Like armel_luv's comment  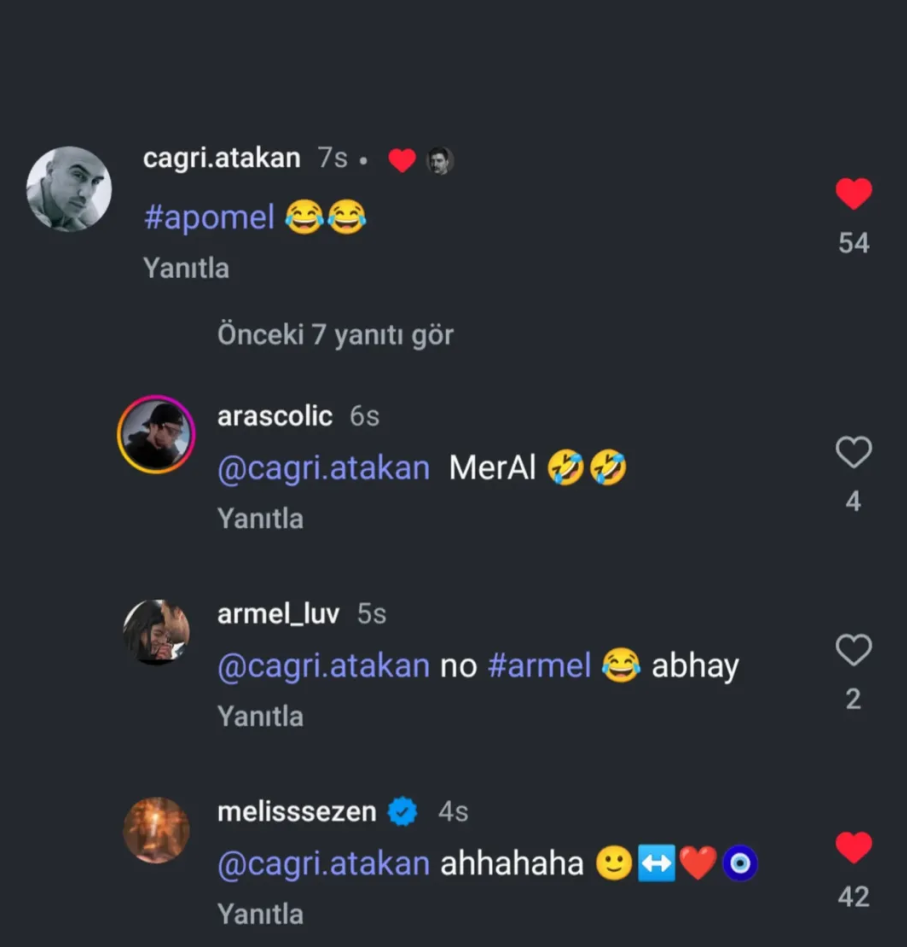(853, 651)
